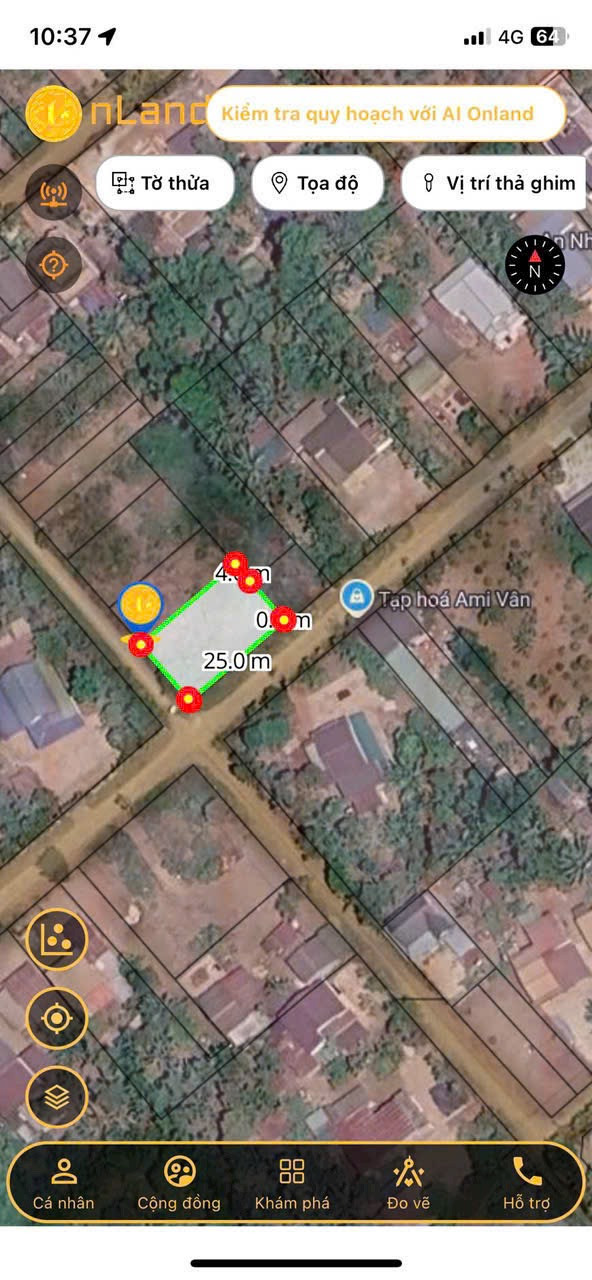Open the AI Onland planning check banner
Screen dimensions: 592x1280
pyautogui.click(x=385, y=113)
